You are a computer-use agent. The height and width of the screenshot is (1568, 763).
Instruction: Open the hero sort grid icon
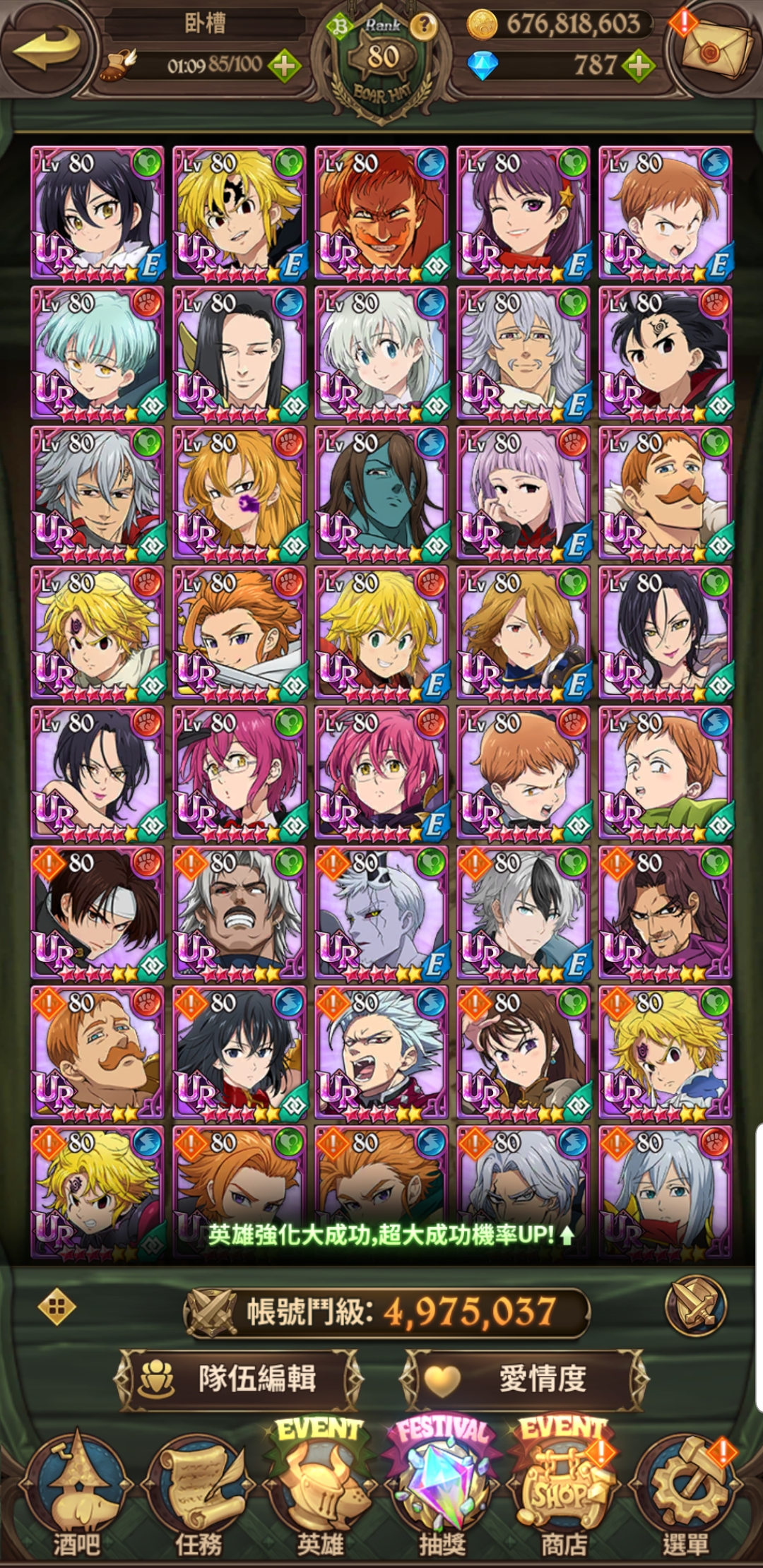(57, 1306)
